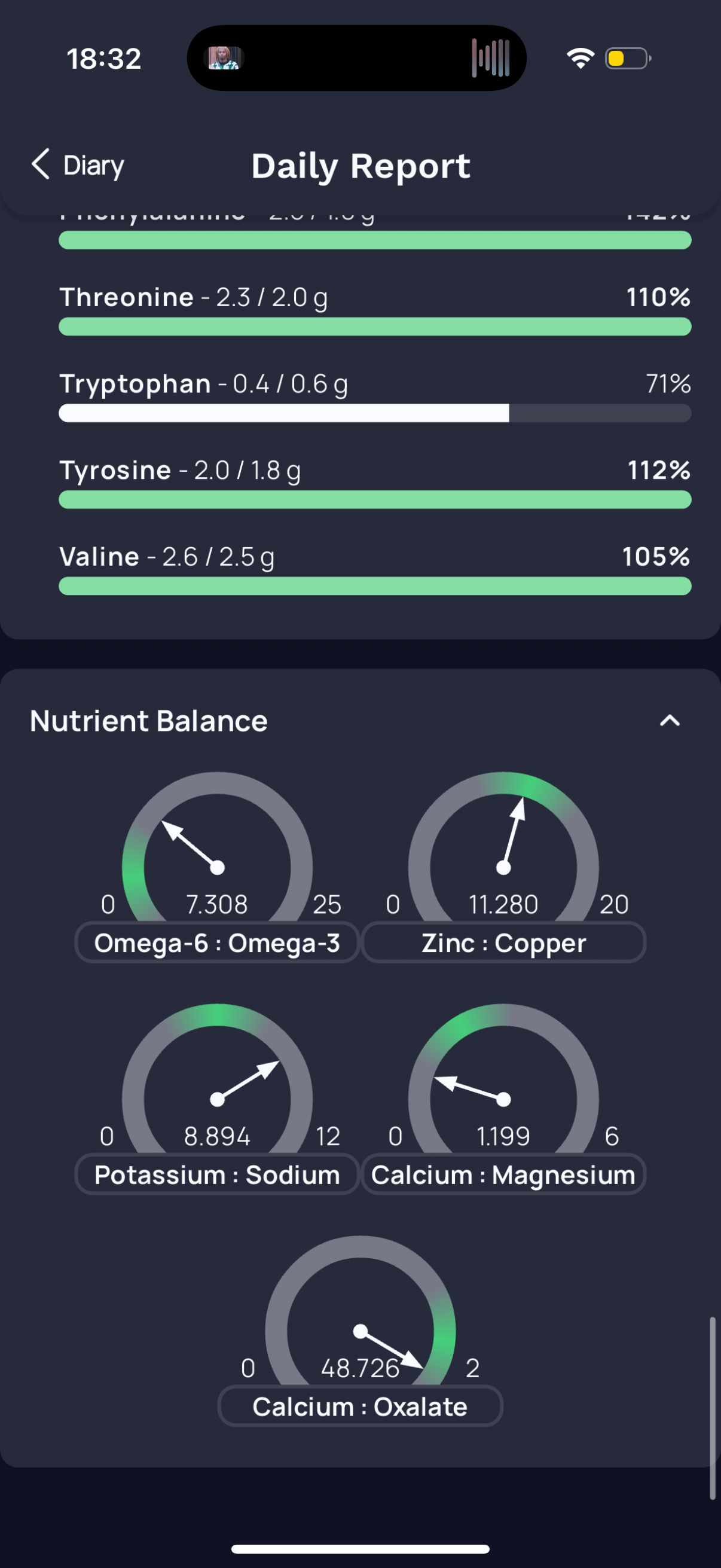View the Calcium : Magnesium balance
721x1568 pixels.
tap(503, 1175)
